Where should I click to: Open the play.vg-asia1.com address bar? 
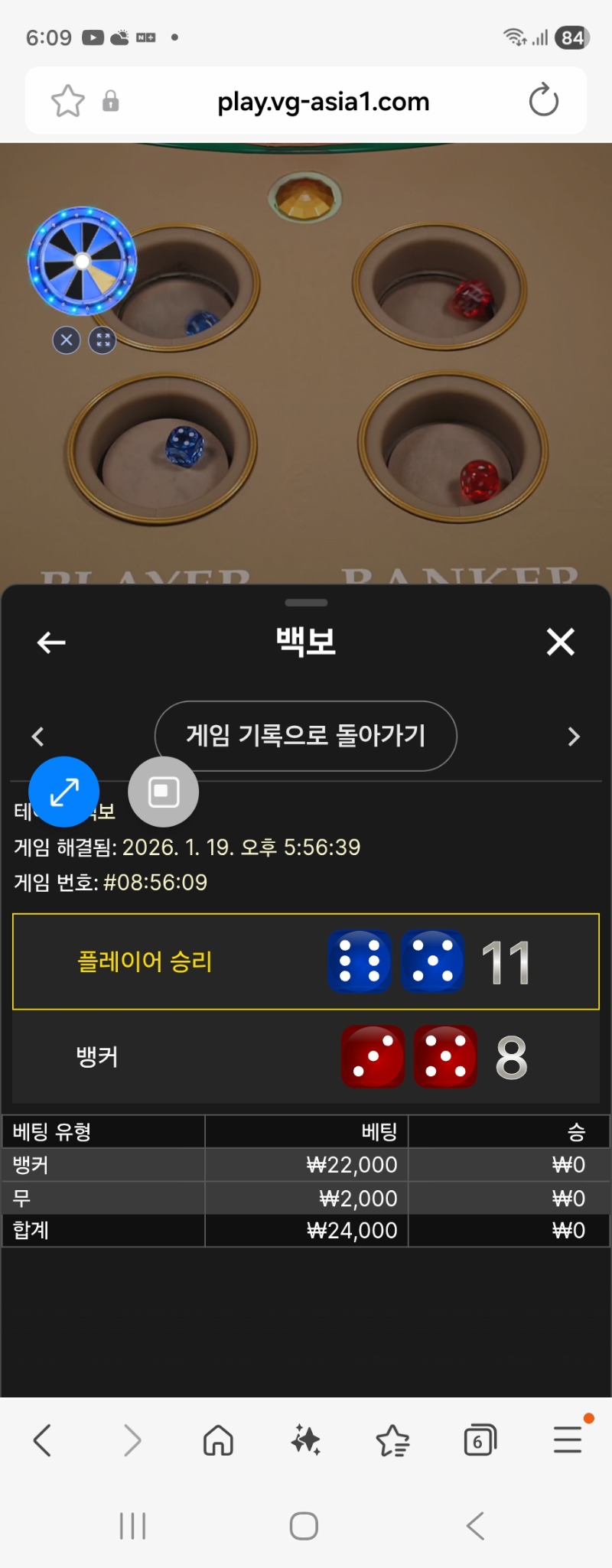pos(323,101)
